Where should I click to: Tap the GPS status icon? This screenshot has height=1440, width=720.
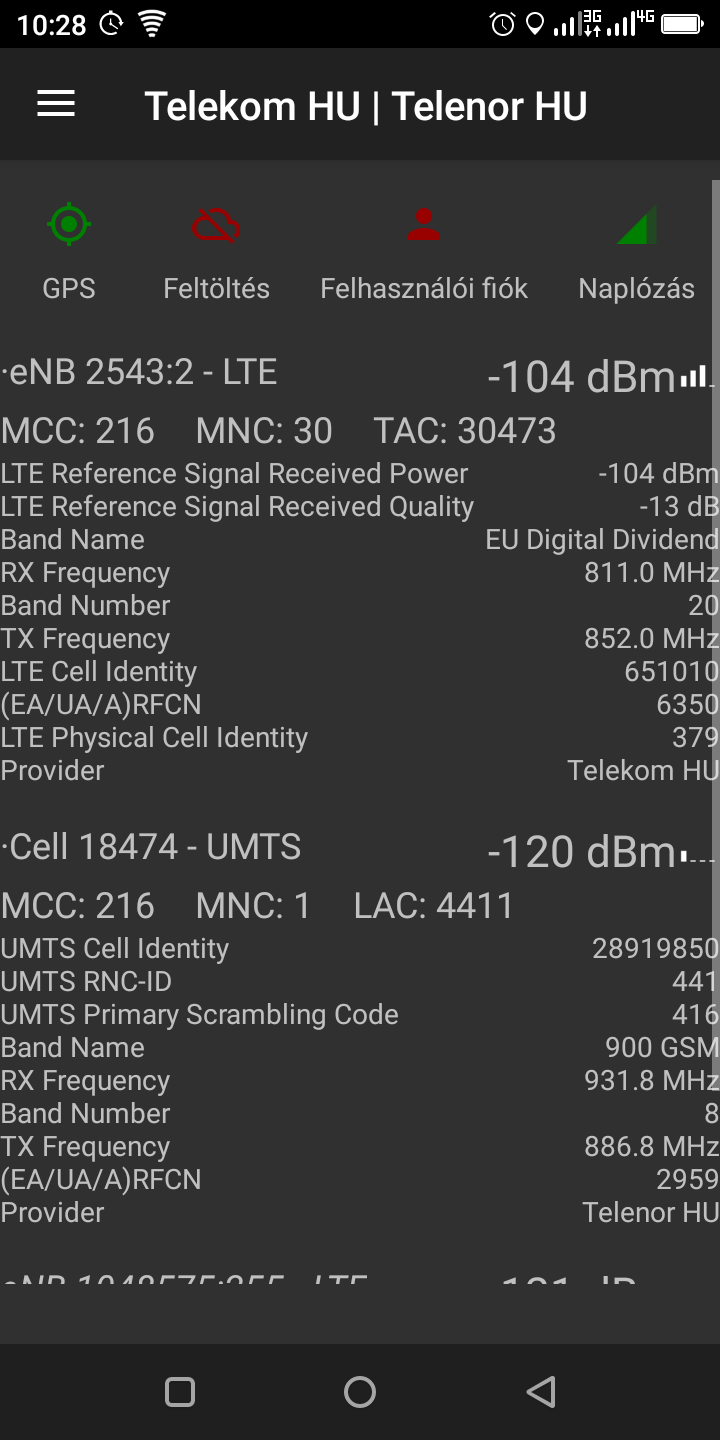pos(69,226)
